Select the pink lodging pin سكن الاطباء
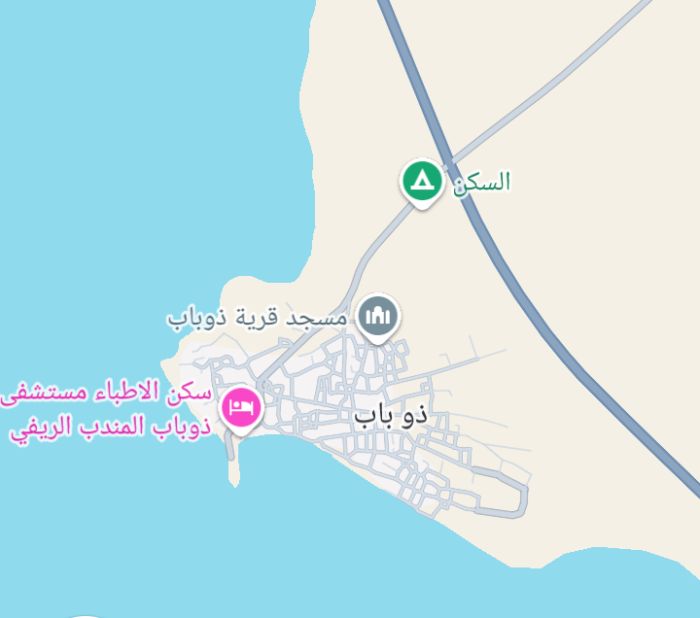Screen dimensions: 700x618 pos(241,407)
